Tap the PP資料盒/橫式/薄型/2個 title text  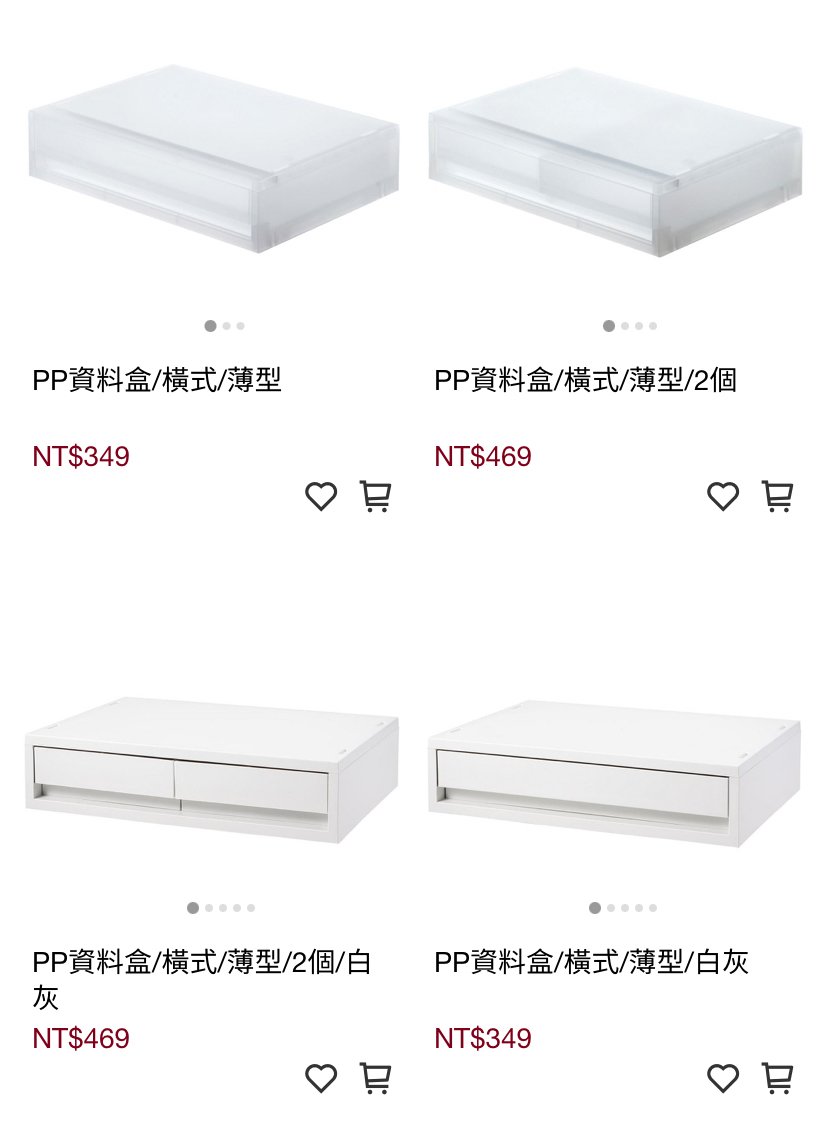click(x=585, y=380)
